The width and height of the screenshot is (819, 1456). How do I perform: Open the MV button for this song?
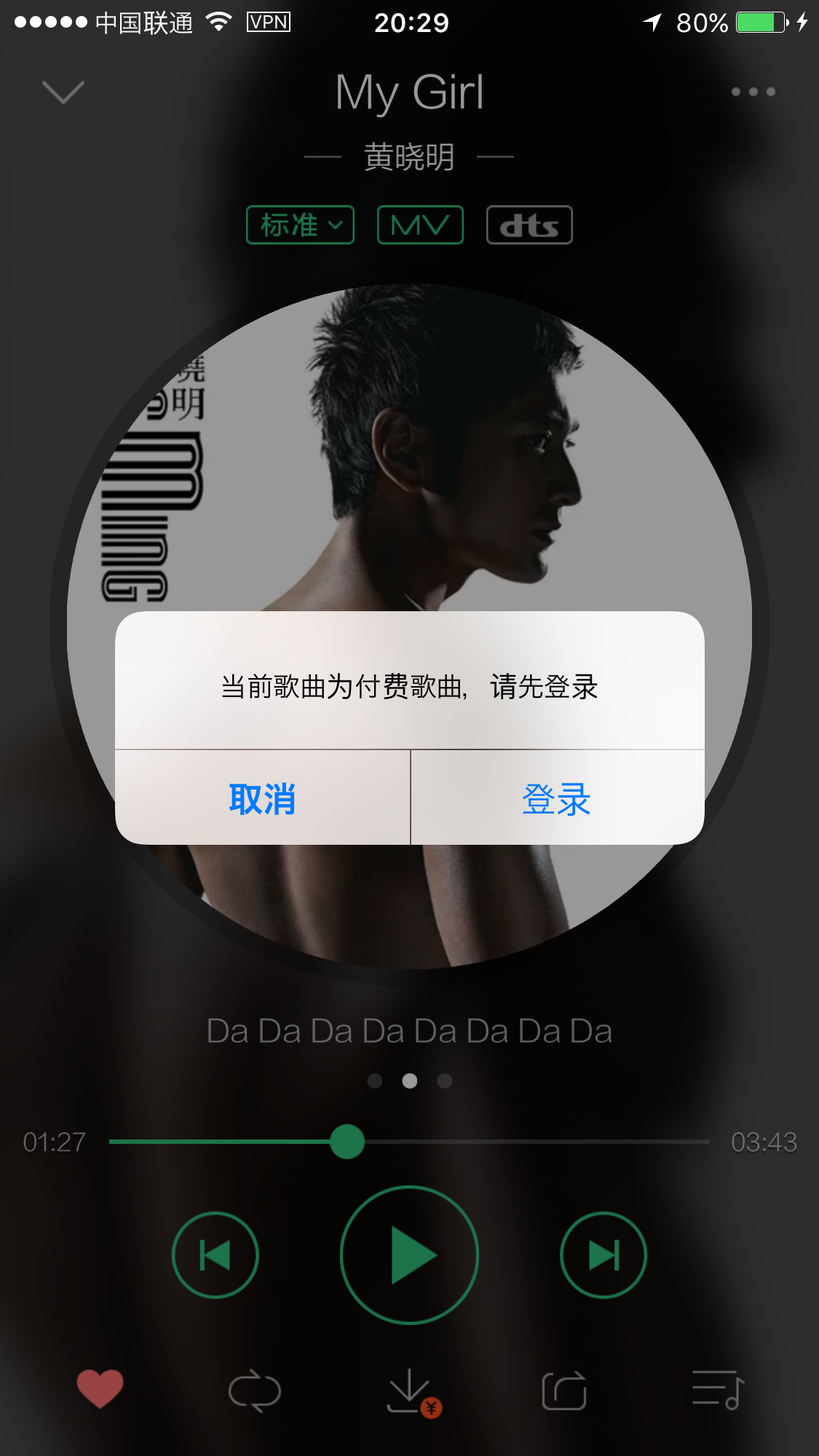point(419,225)
